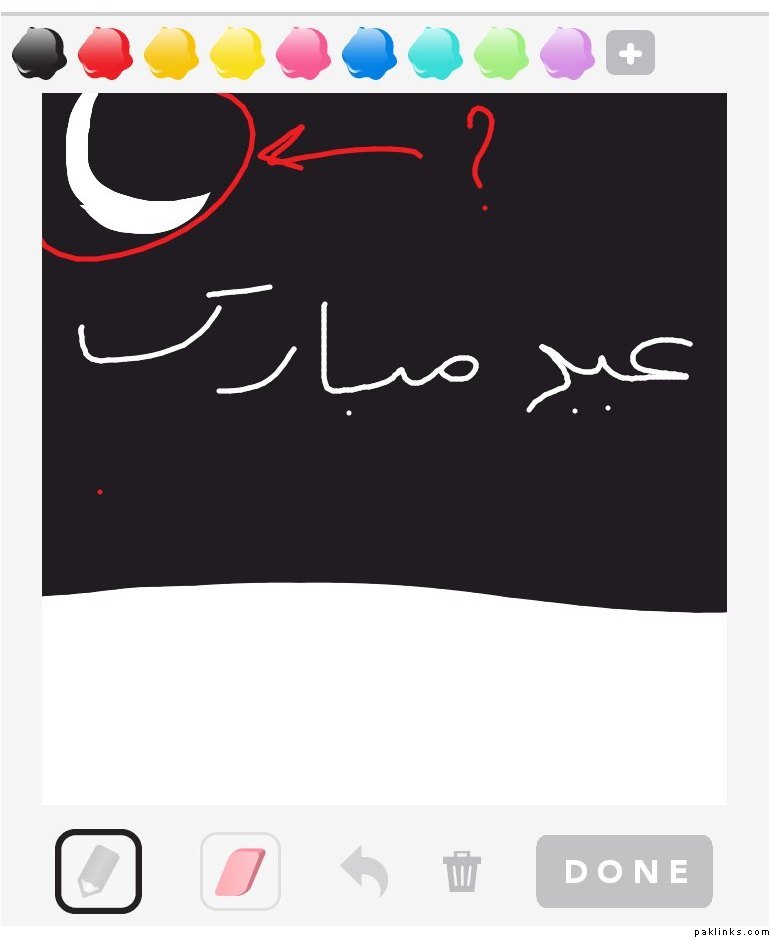Choose the red paint color
770x938 pixels.
105,53
